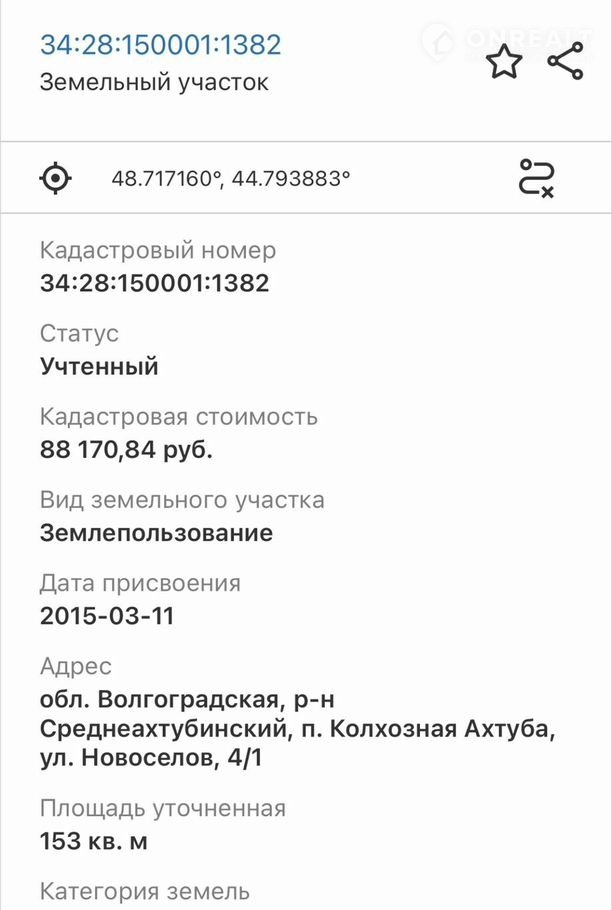Share the land plot 34:28:150001:1382

click(565, 62)
